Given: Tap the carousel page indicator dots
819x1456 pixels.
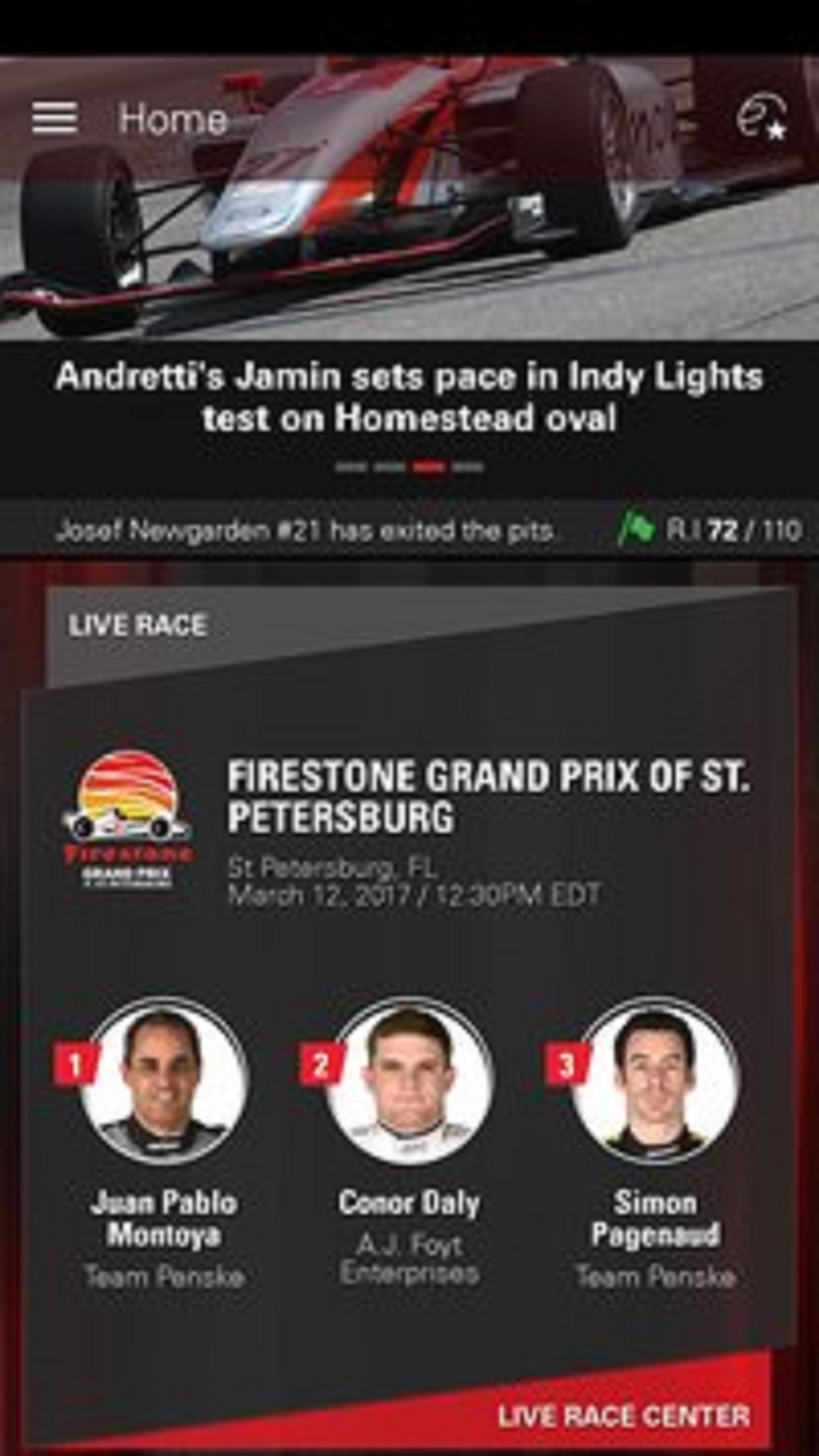Looking at the screenshot, I should (x=409, y=467).
